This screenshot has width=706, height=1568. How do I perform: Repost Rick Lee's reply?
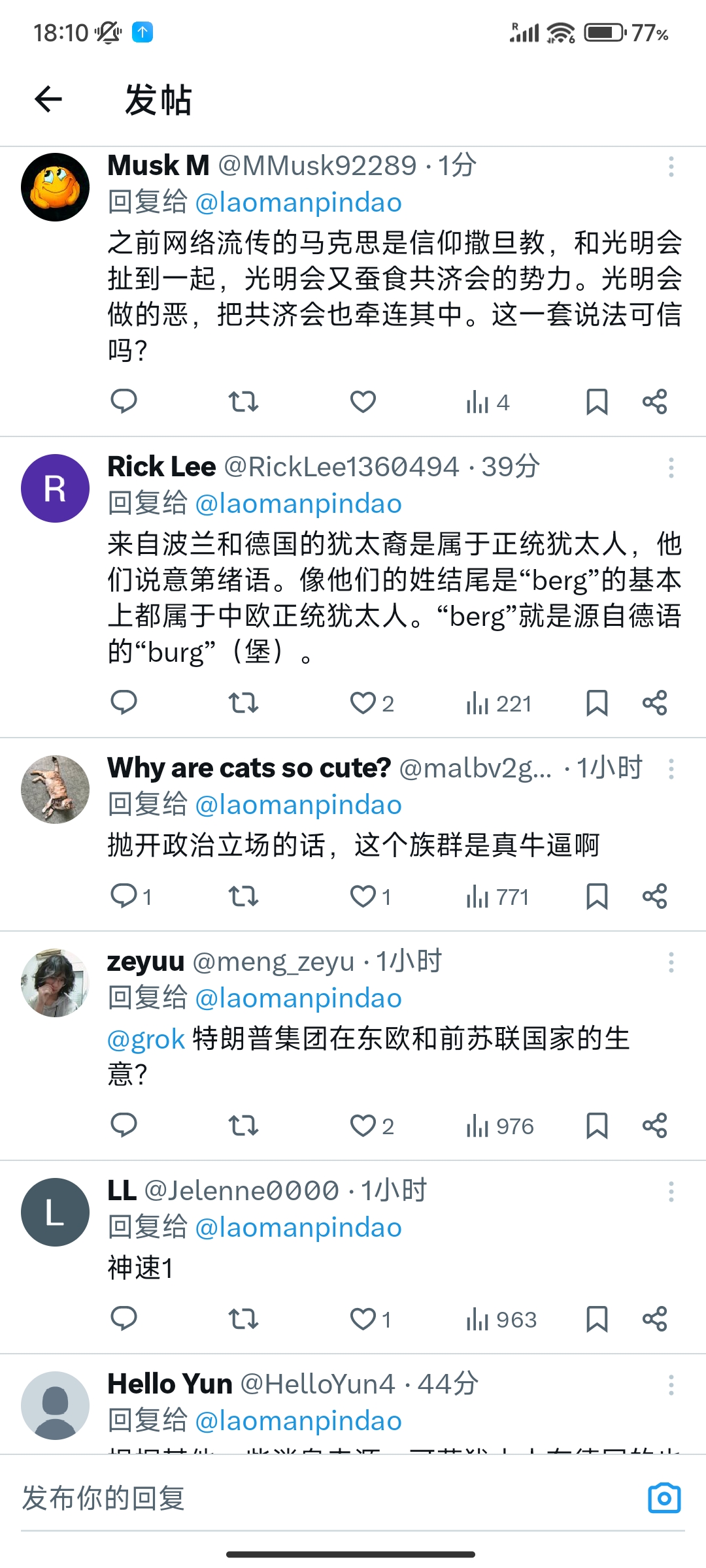(243, 703)
